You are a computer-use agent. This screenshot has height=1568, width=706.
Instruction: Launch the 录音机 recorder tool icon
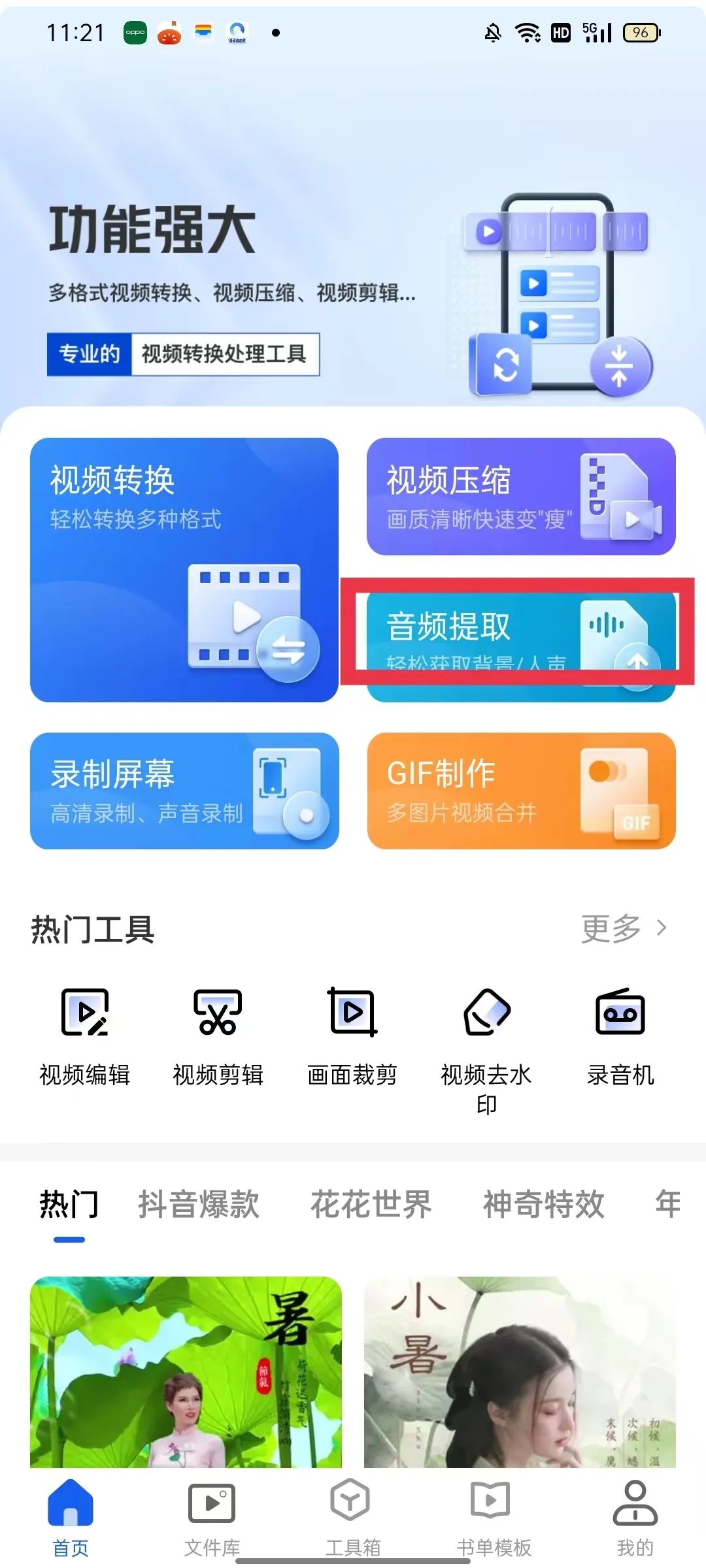coord(621,1013)
